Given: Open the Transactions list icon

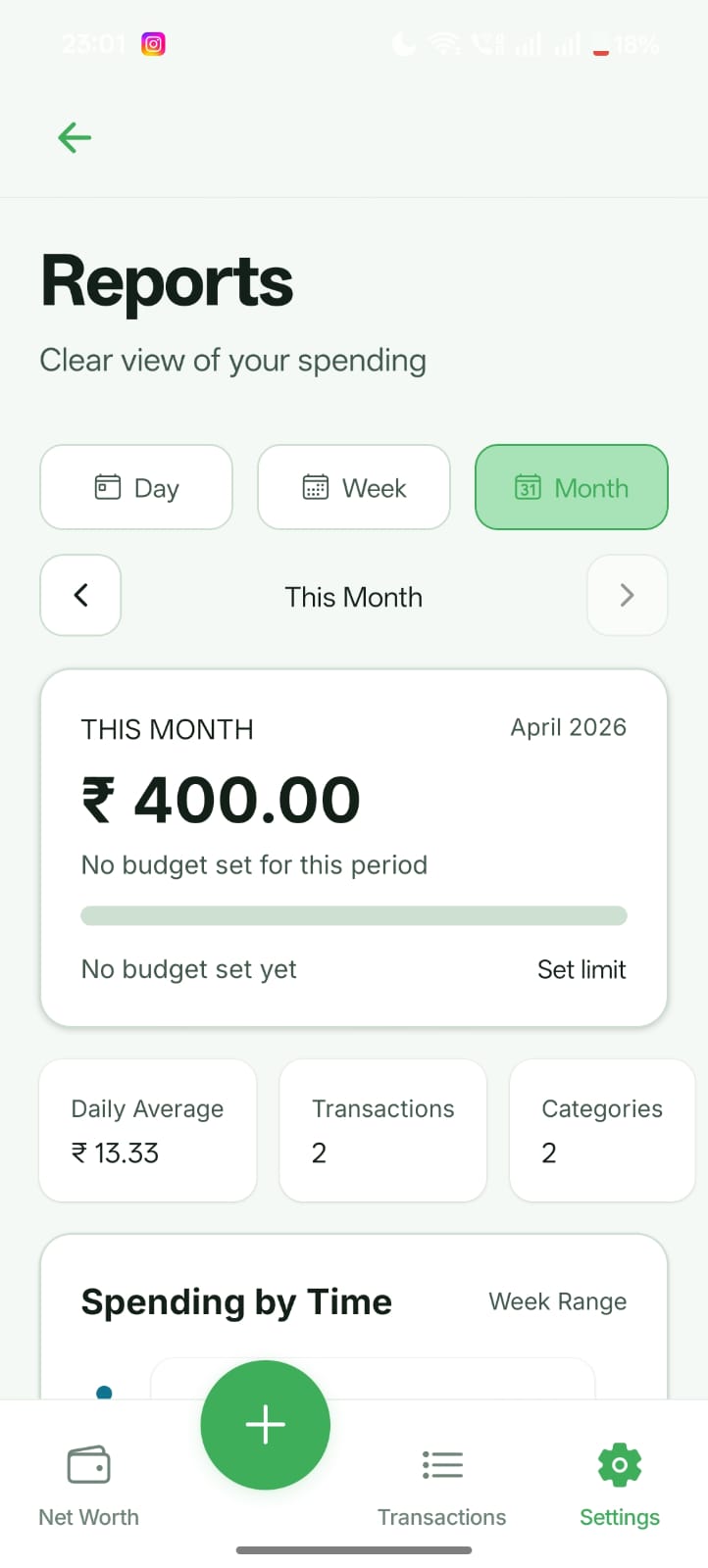Looking at the screenshot, I should point(442,1464).
